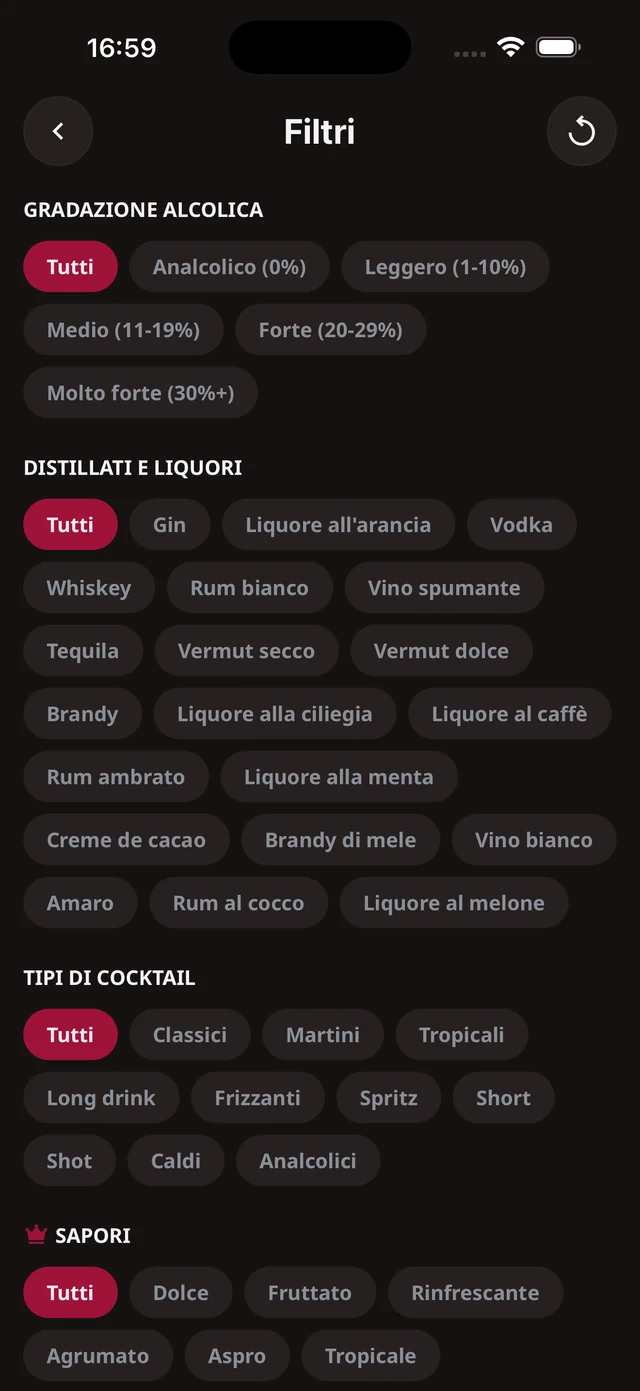Reset all filters with the refresh icon
The image size is (640, 1391).
[x=581, y=131]
